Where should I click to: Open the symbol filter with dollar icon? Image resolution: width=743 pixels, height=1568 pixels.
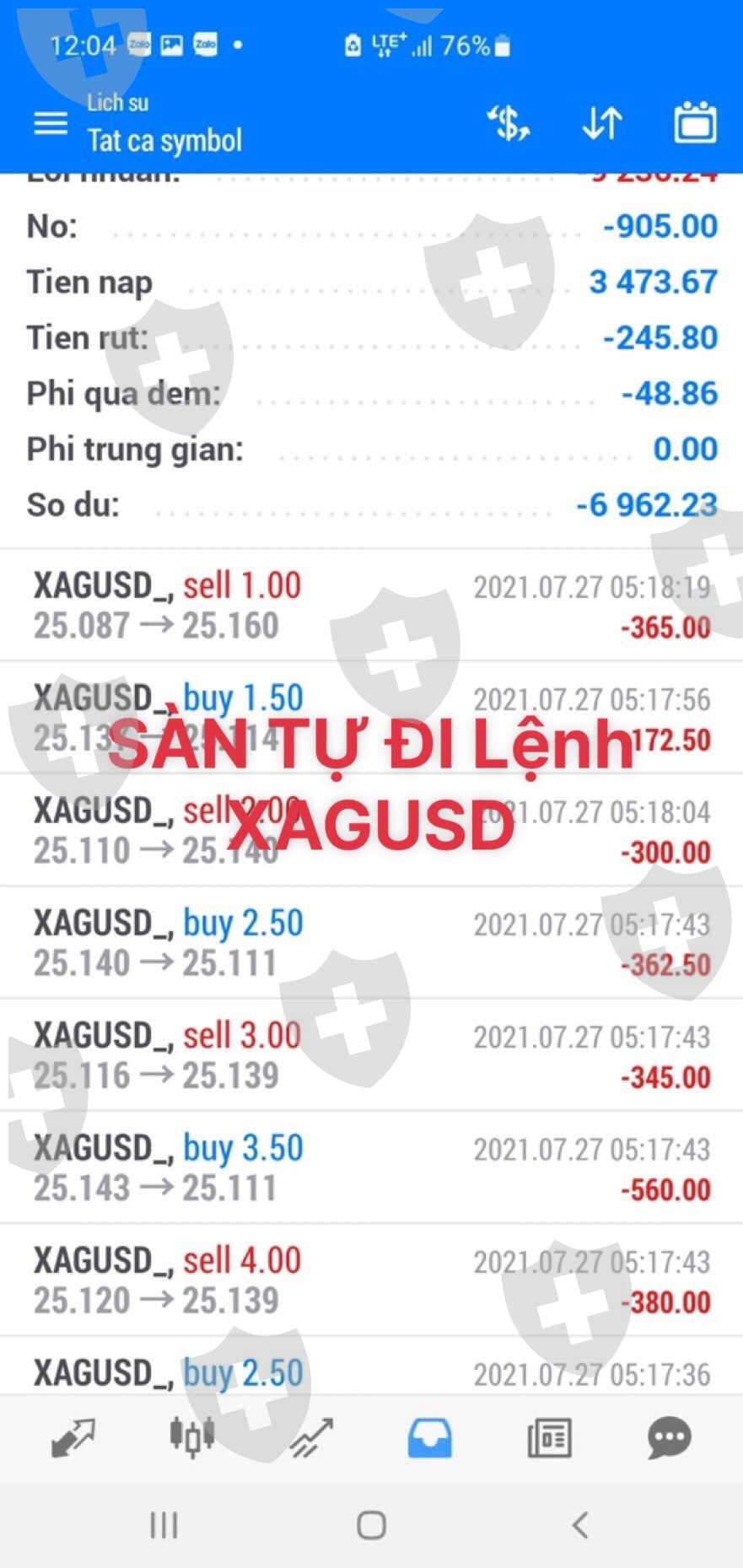509,124
